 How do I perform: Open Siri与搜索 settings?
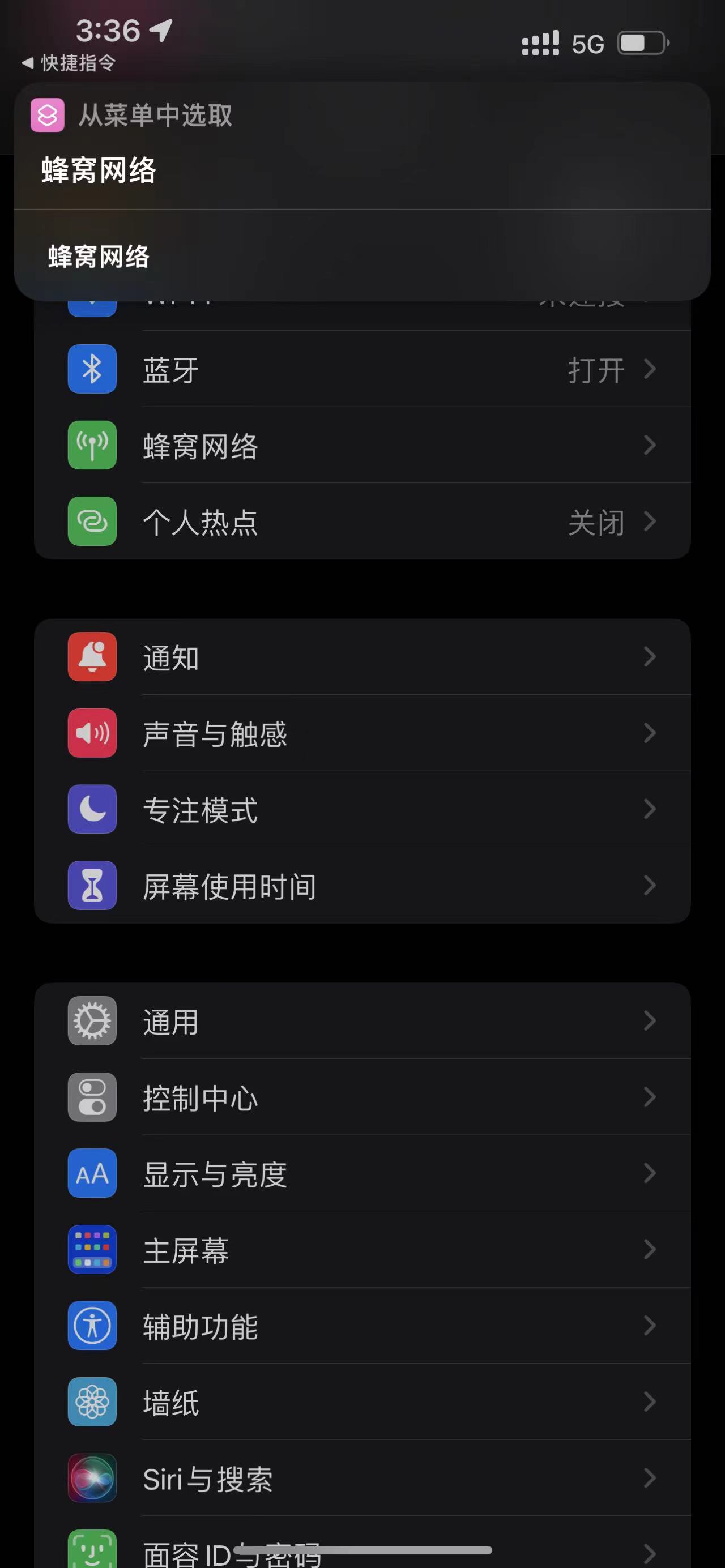[361, 1478]
